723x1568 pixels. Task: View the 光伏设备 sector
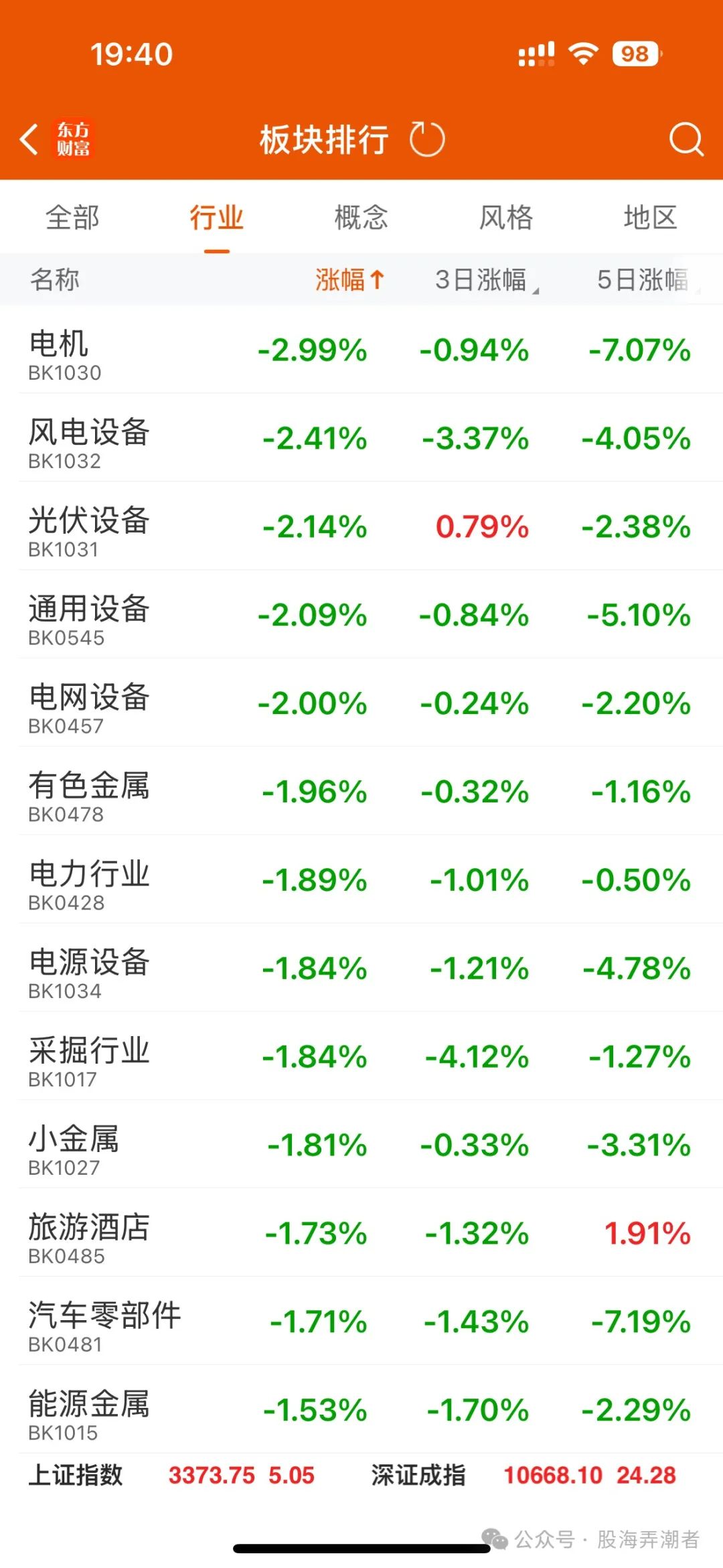pos(361,526)
